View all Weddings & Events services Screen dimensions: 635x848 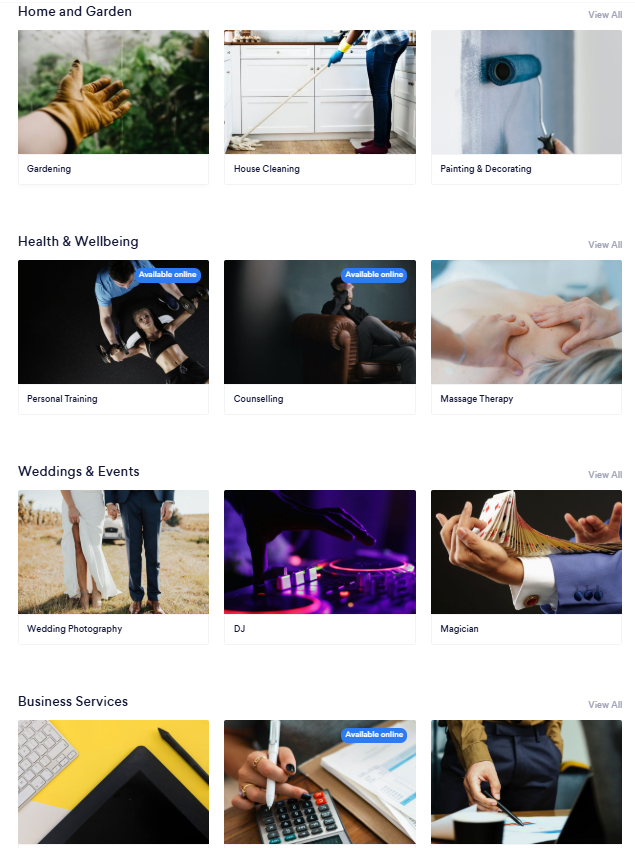coord(604,475)
